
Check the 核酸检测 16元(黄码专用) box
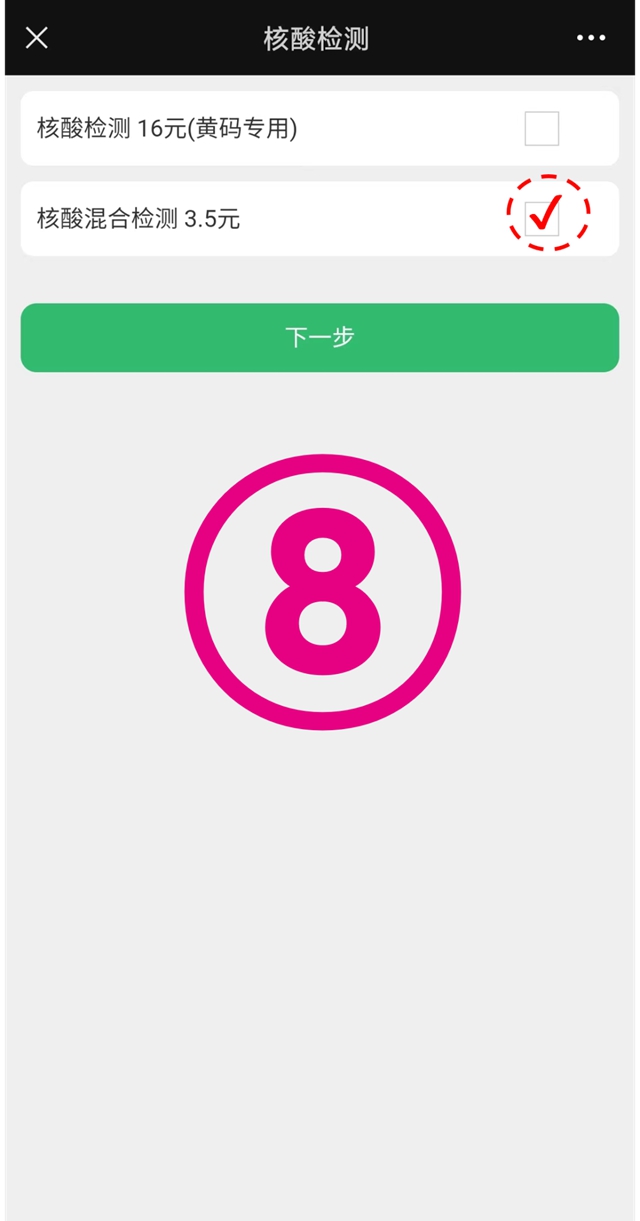pyautogui.click(x=542, y=129)
